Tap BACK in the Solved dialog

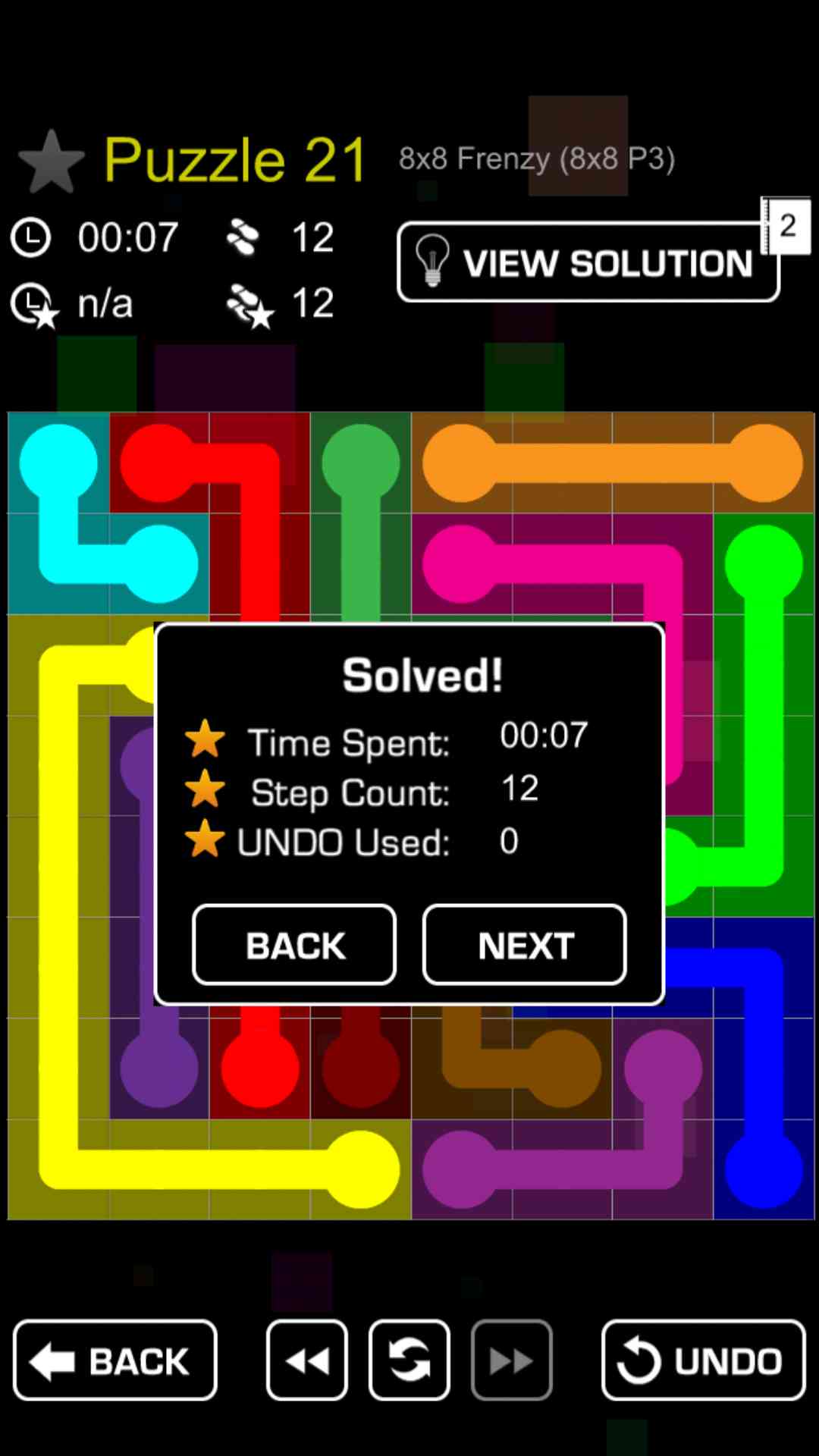pos(294,945)
